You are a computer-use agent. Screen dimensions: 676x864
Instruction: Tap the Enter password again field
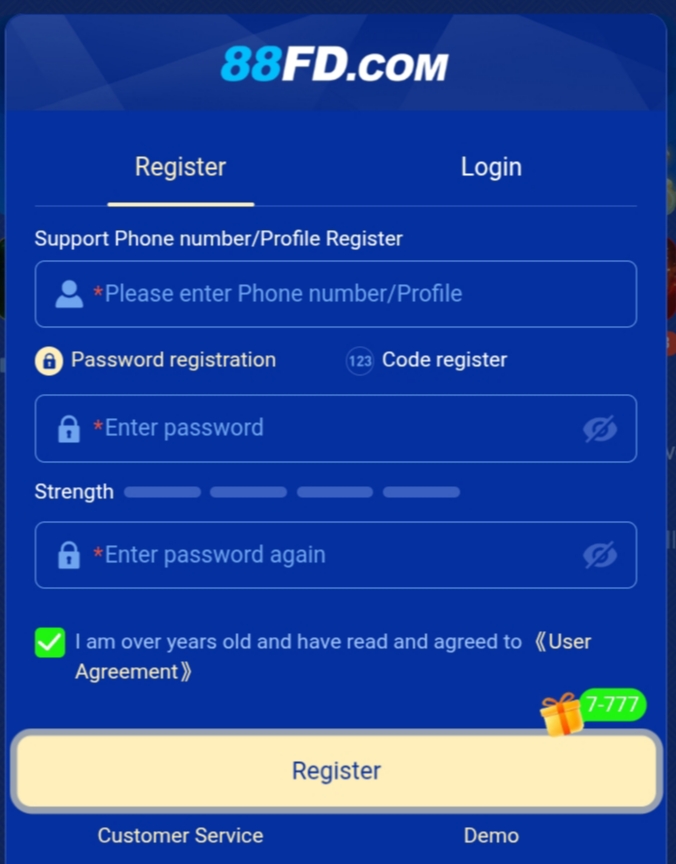[x=320, y=555]
